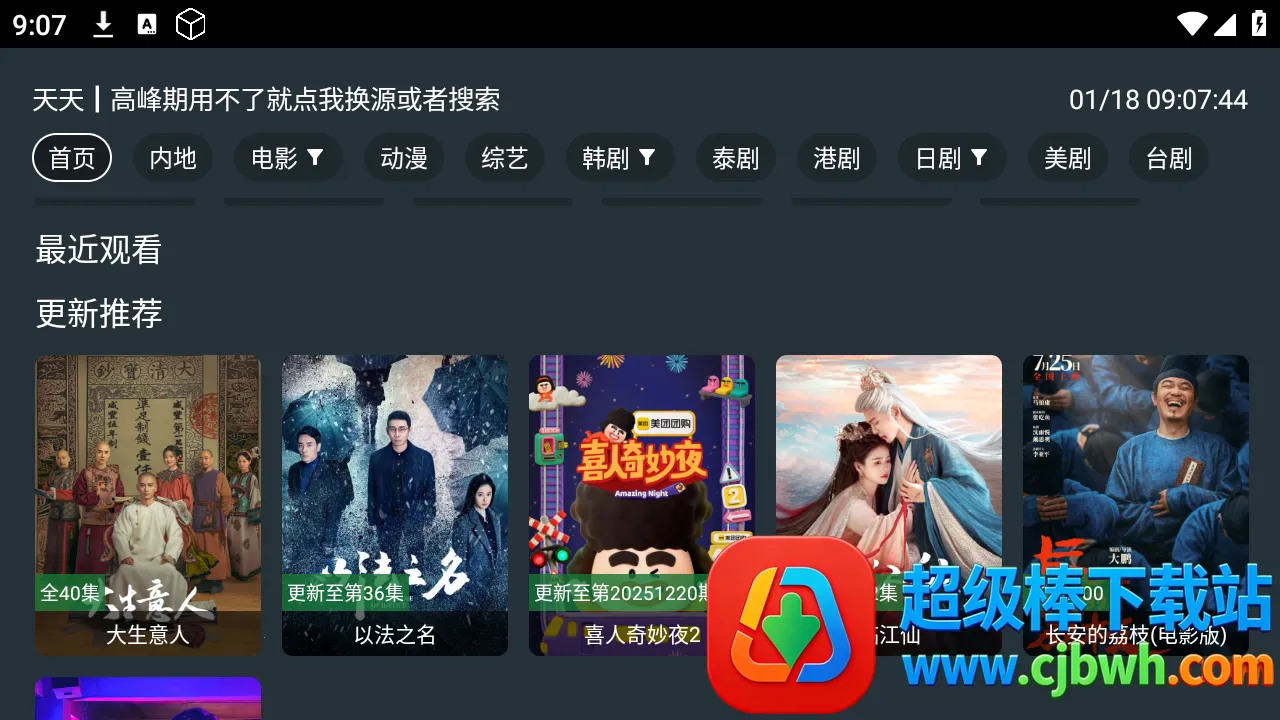Image resolution: width=1280 pixels, height=720 pixels.
Task: Open the 台剧 category
Action: click(1169, 158)
